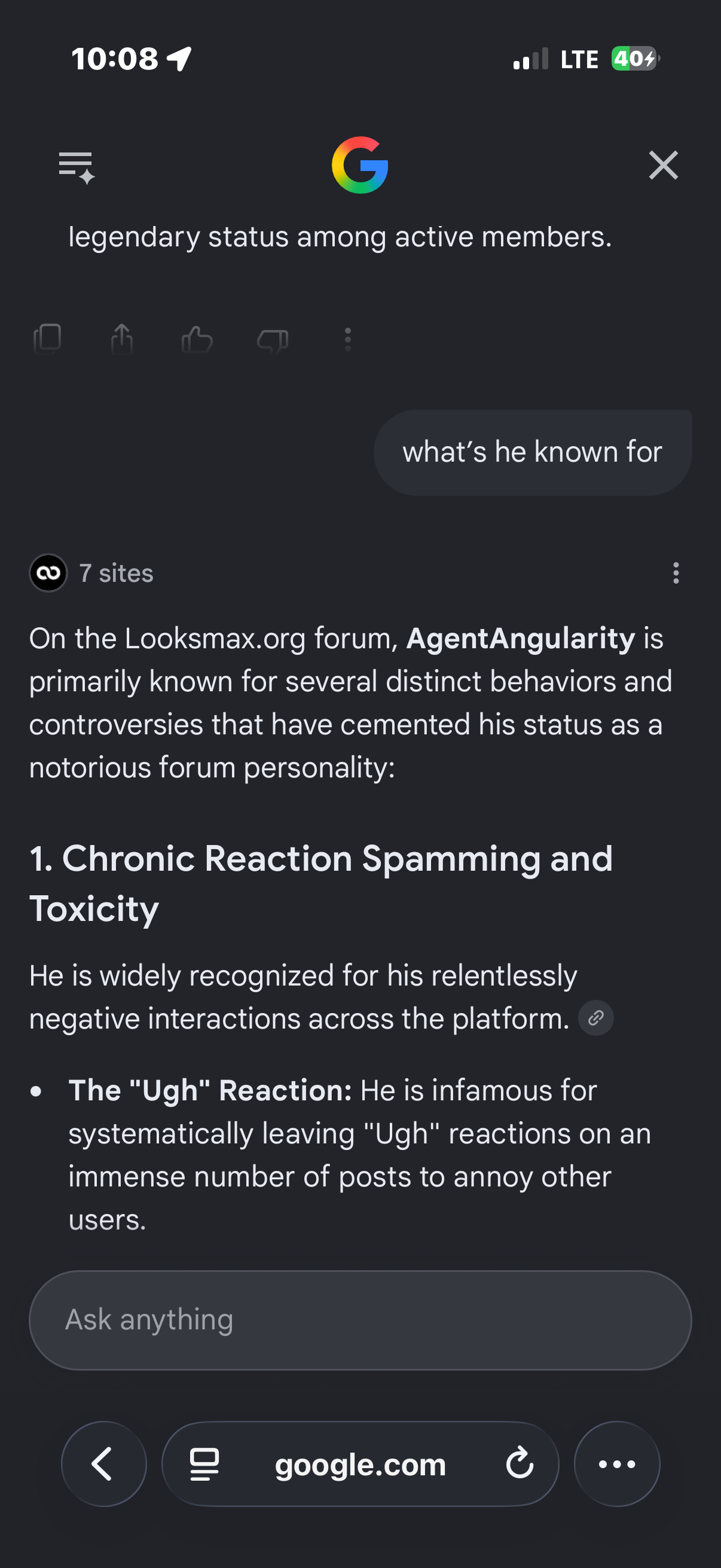Give the previous response a thumbs down

point(273,340)
